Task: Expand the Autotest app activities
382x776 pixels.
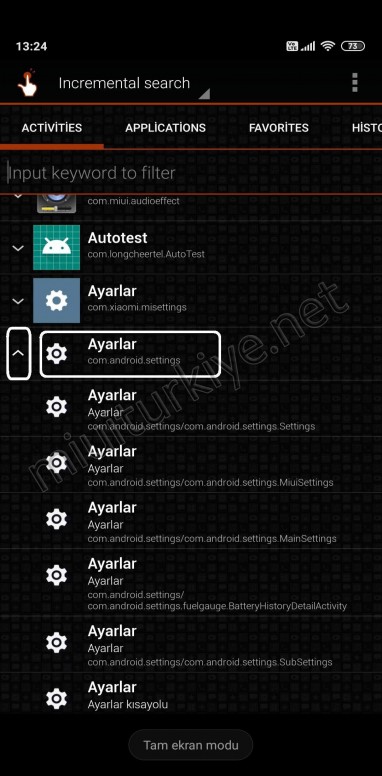Action: coord(18,248)
